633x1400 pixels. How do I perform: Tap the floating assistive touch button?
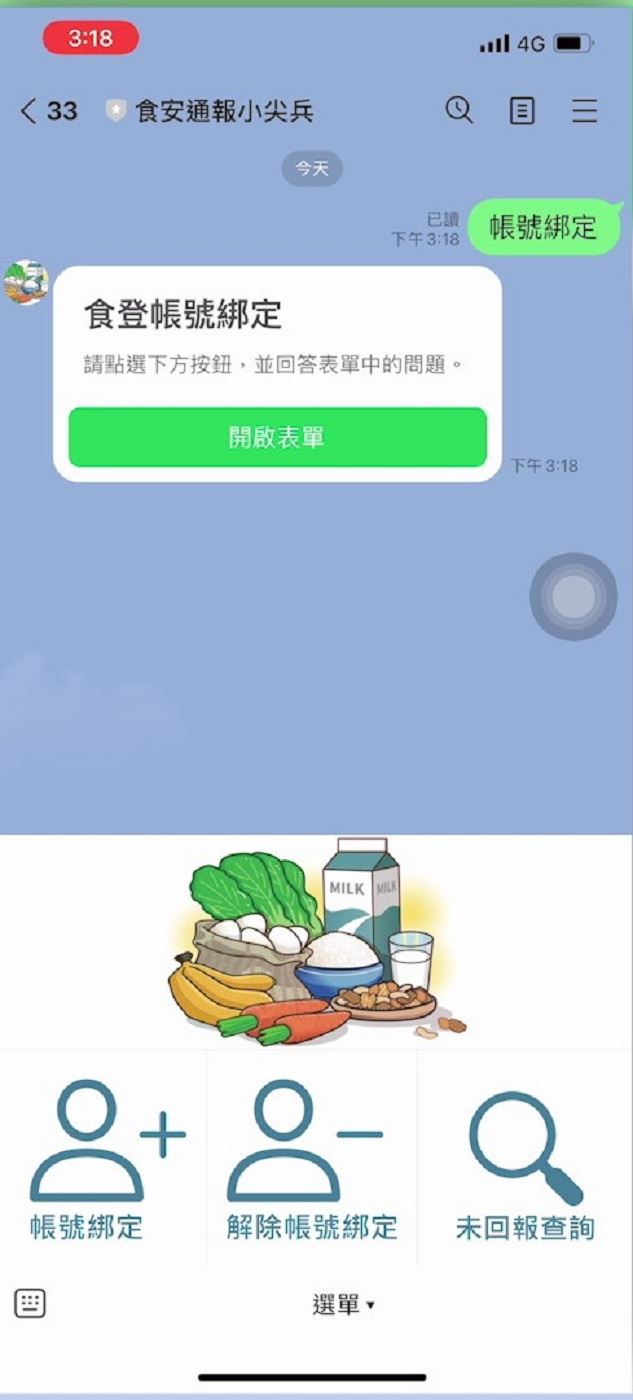coord(573,597)
